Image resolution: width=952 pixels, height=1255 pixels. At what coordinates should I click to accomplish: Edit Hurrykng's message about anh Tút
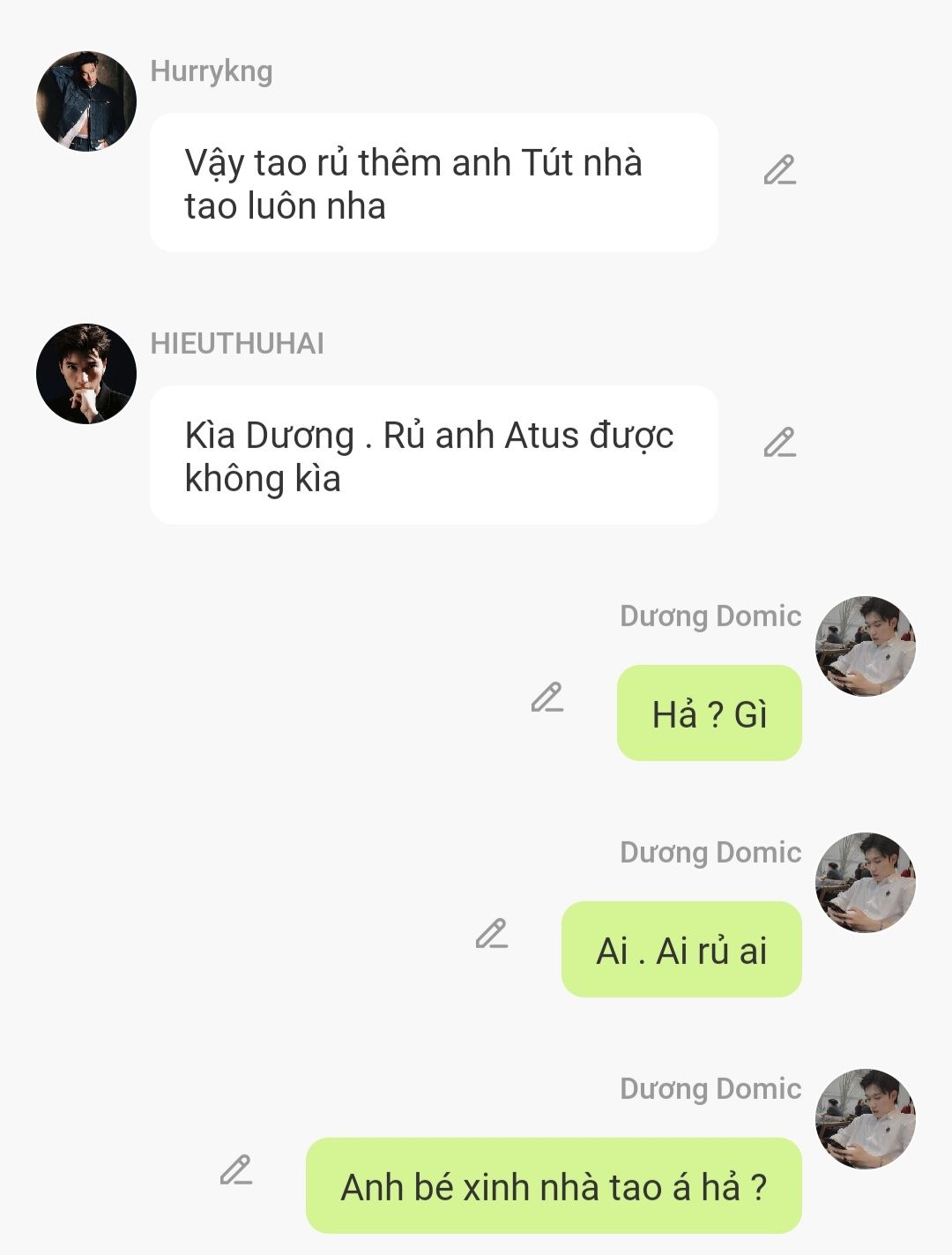pos(779,170)
